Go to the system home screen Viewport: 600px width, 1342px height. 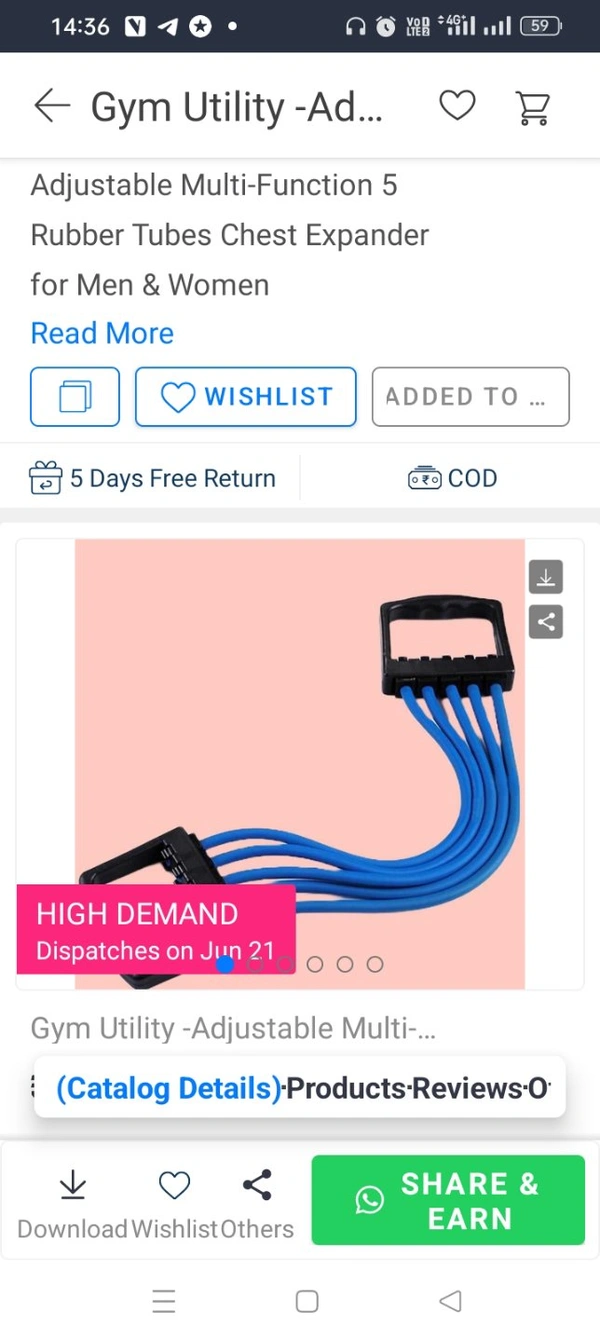[x=307, y=1301]
